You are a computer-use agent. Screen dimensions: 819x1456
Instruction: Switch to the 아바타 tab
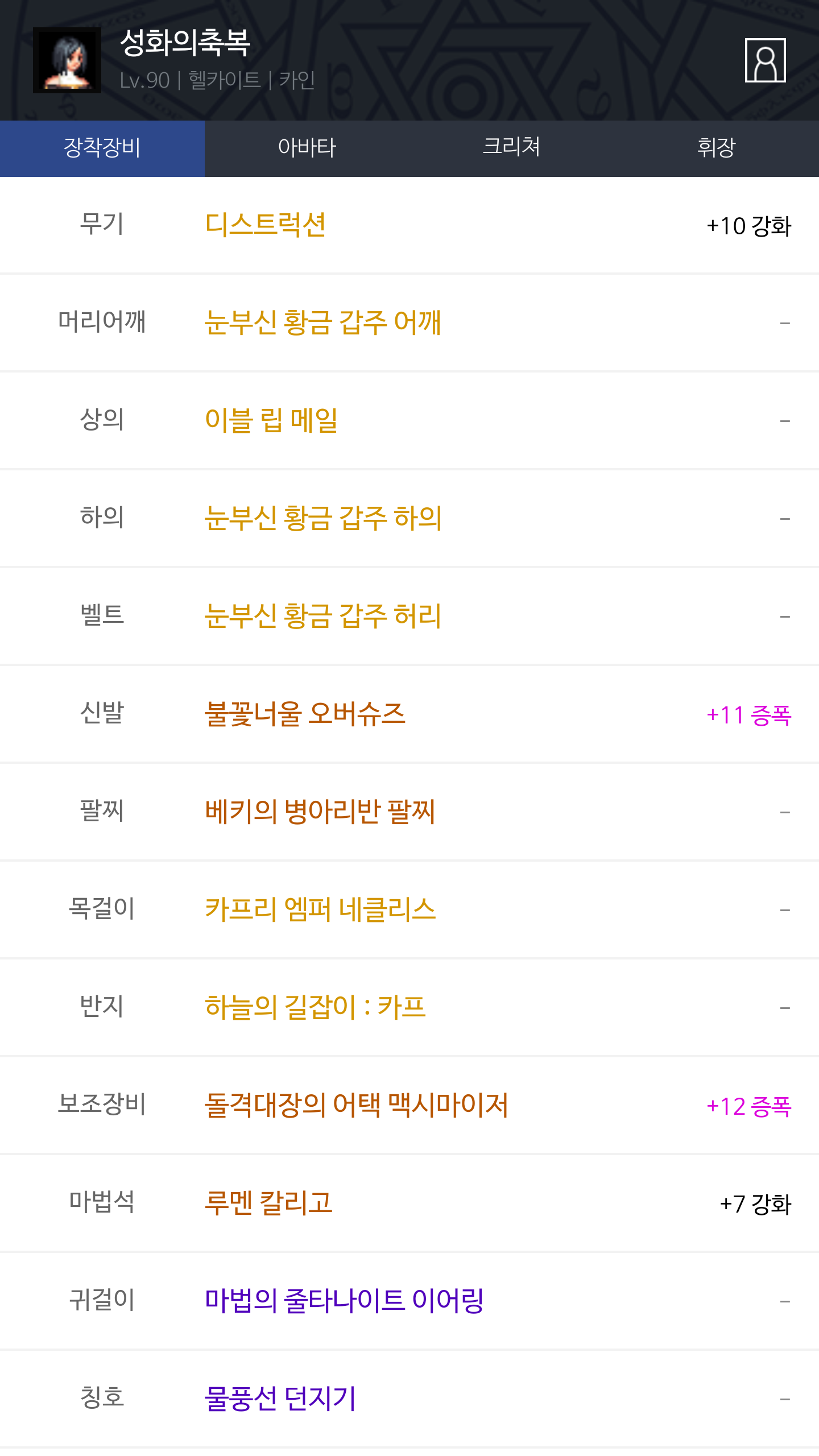[x=307, y=148]
